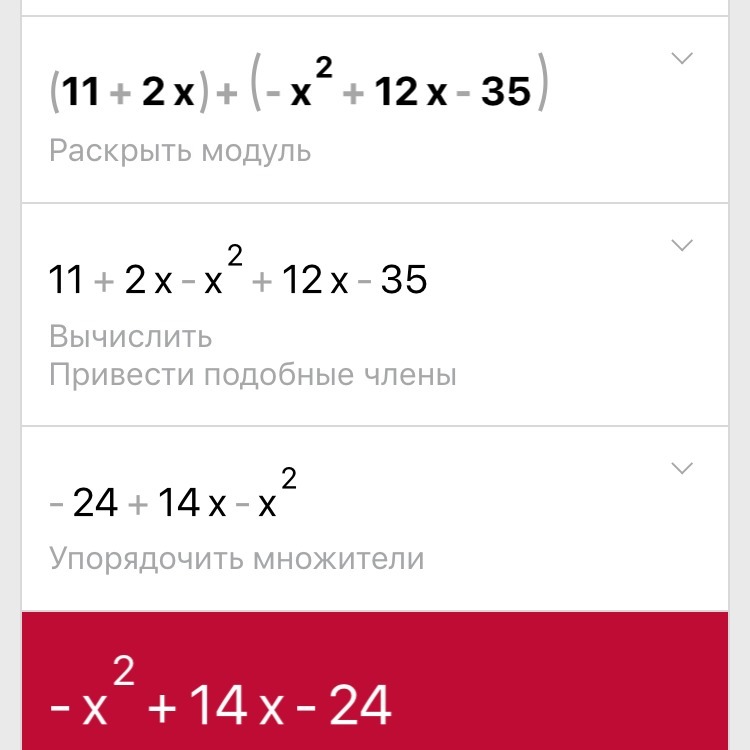The width and height of the screenshot is (750, 750).
Task: Expand the "Упорядочить множители" step chevron
Action: coord(682,468)
